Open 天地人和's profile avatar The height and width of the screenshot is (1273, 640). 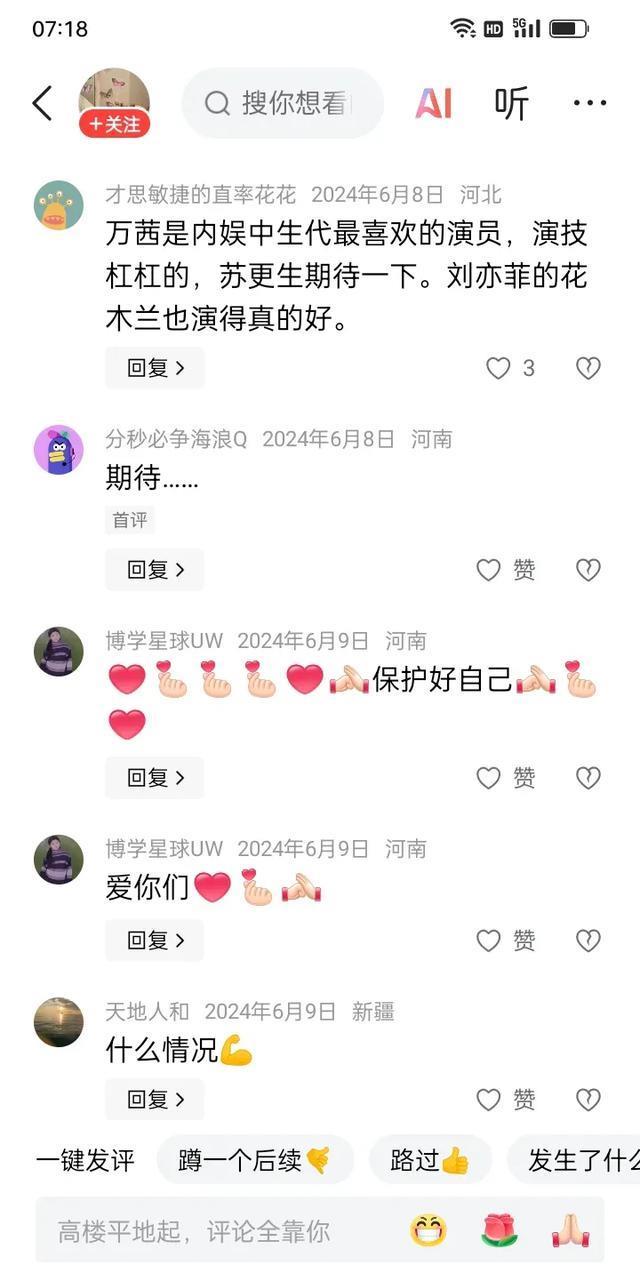(x=59, y=1022)
